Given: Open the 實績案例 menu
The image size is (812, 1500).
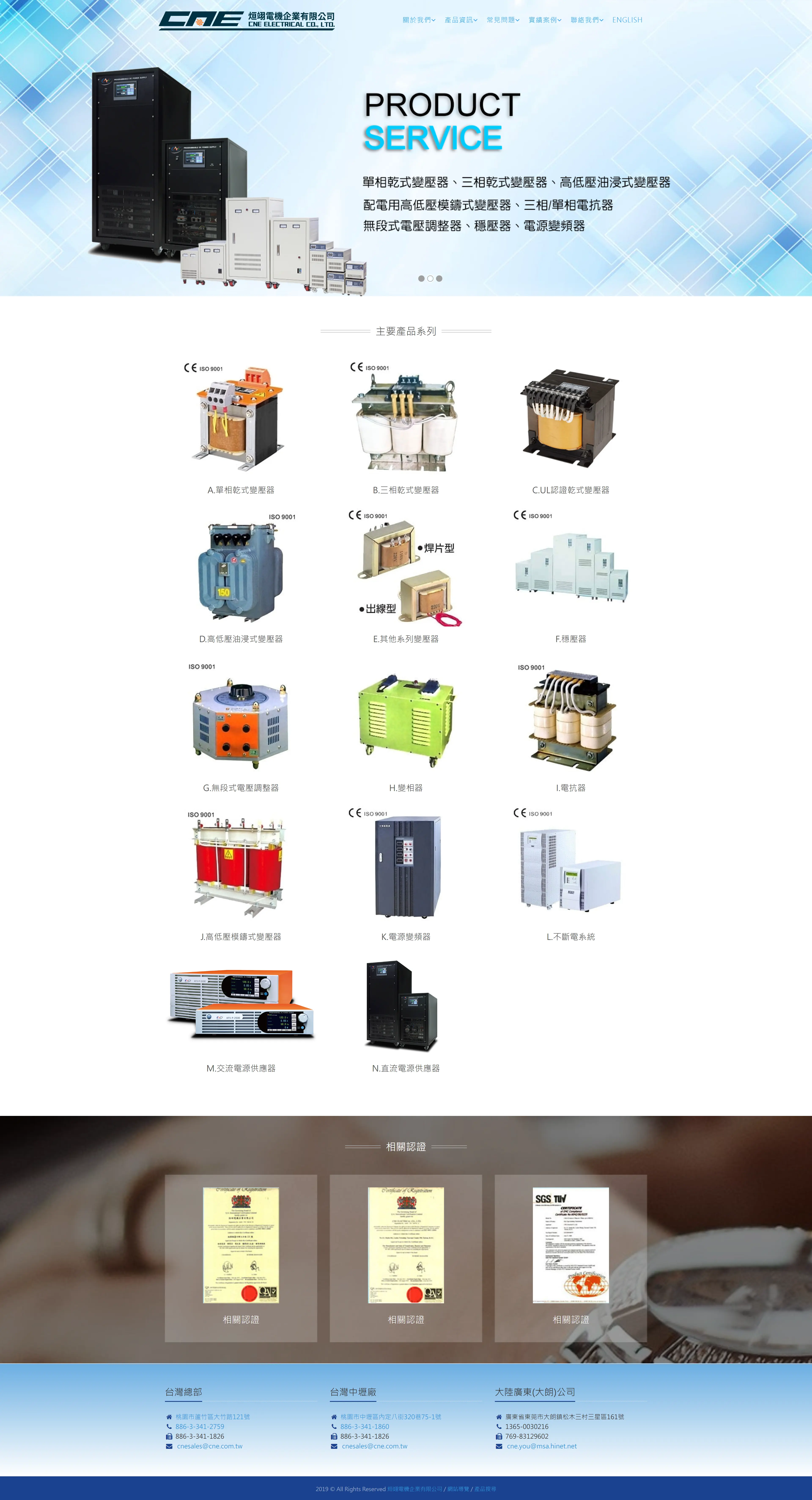Looking at the screenshot, I should tap(544, 20).
